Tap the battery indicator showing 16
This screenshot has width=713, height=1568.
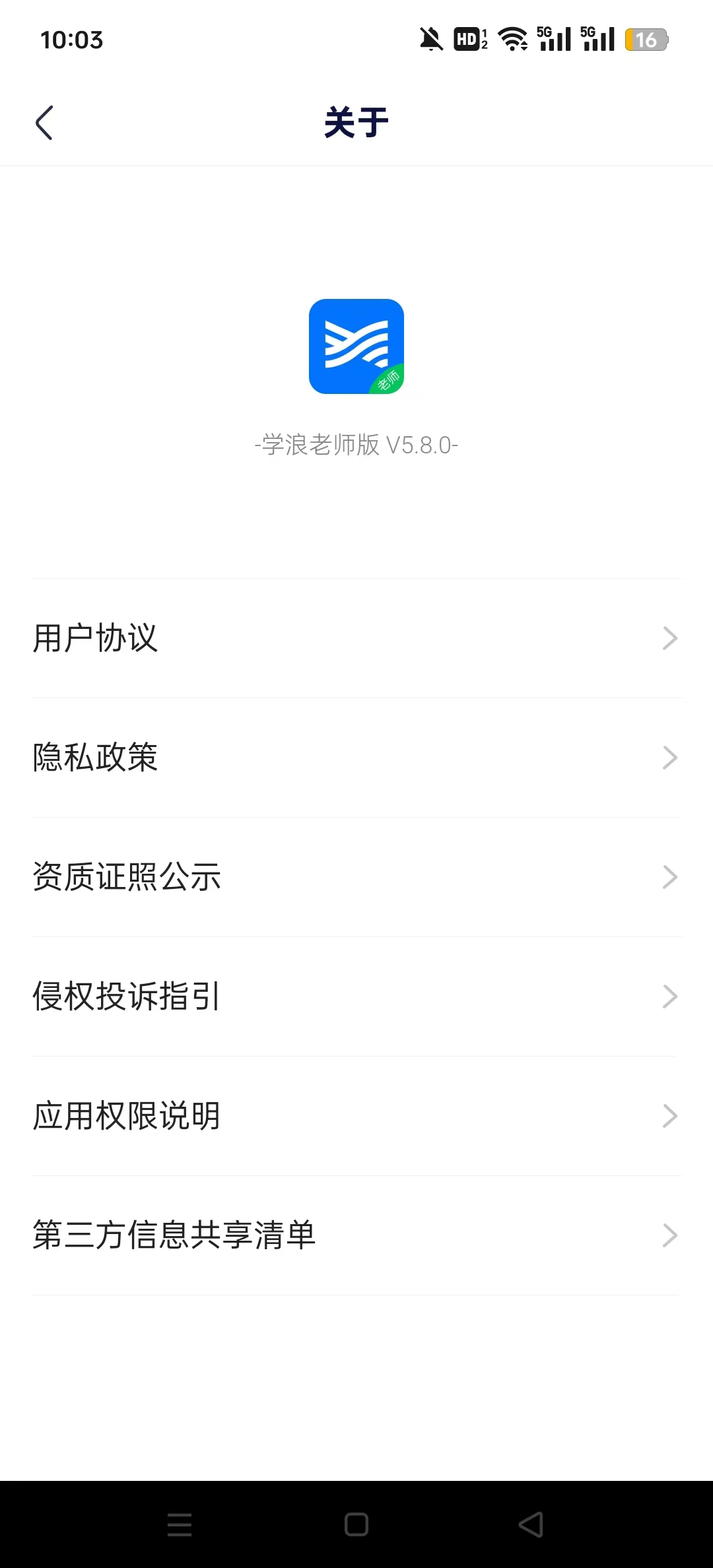[646, 40]
